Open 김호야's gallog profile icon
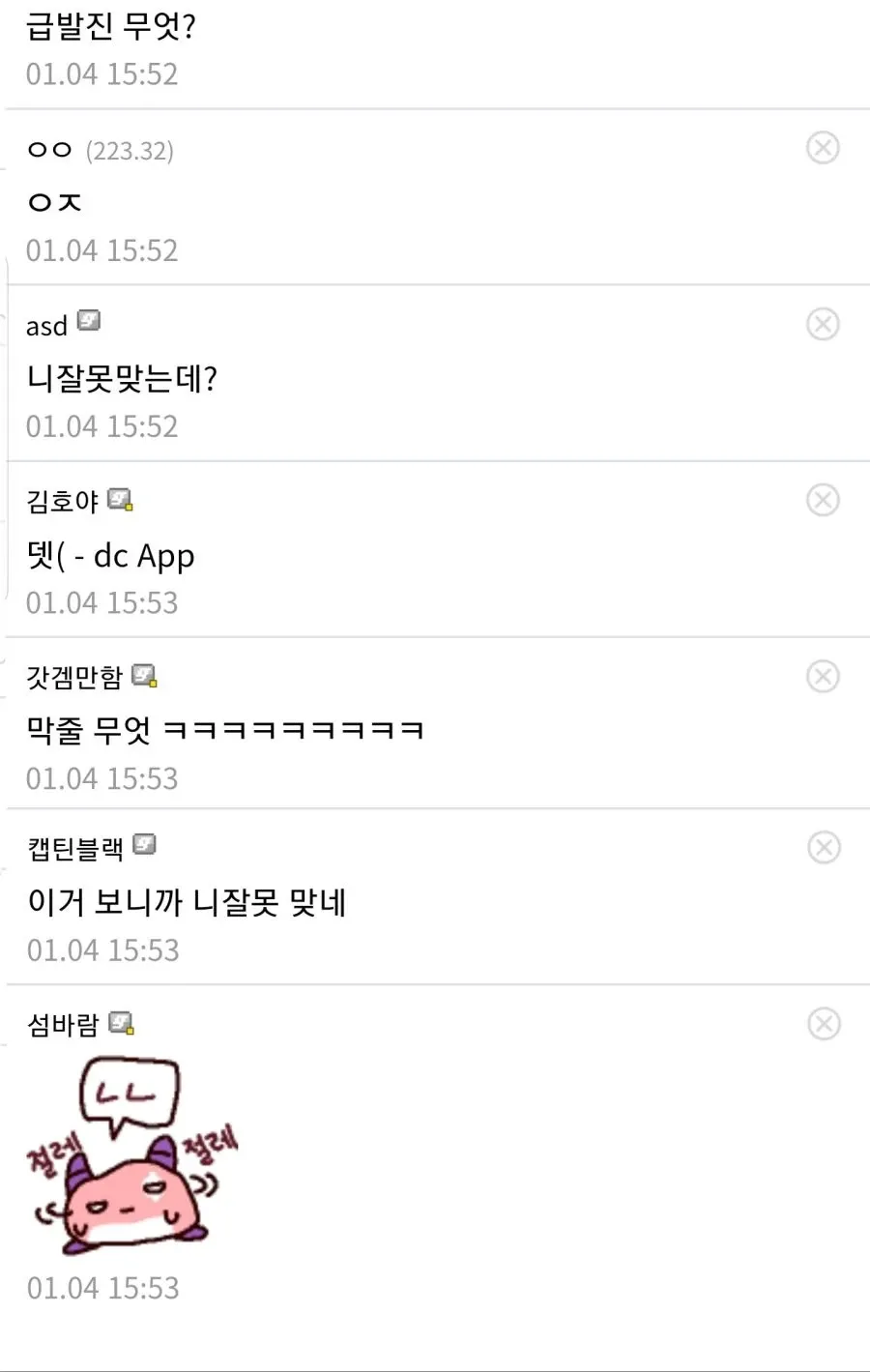The image size is (870, 1372). (120, 497)
